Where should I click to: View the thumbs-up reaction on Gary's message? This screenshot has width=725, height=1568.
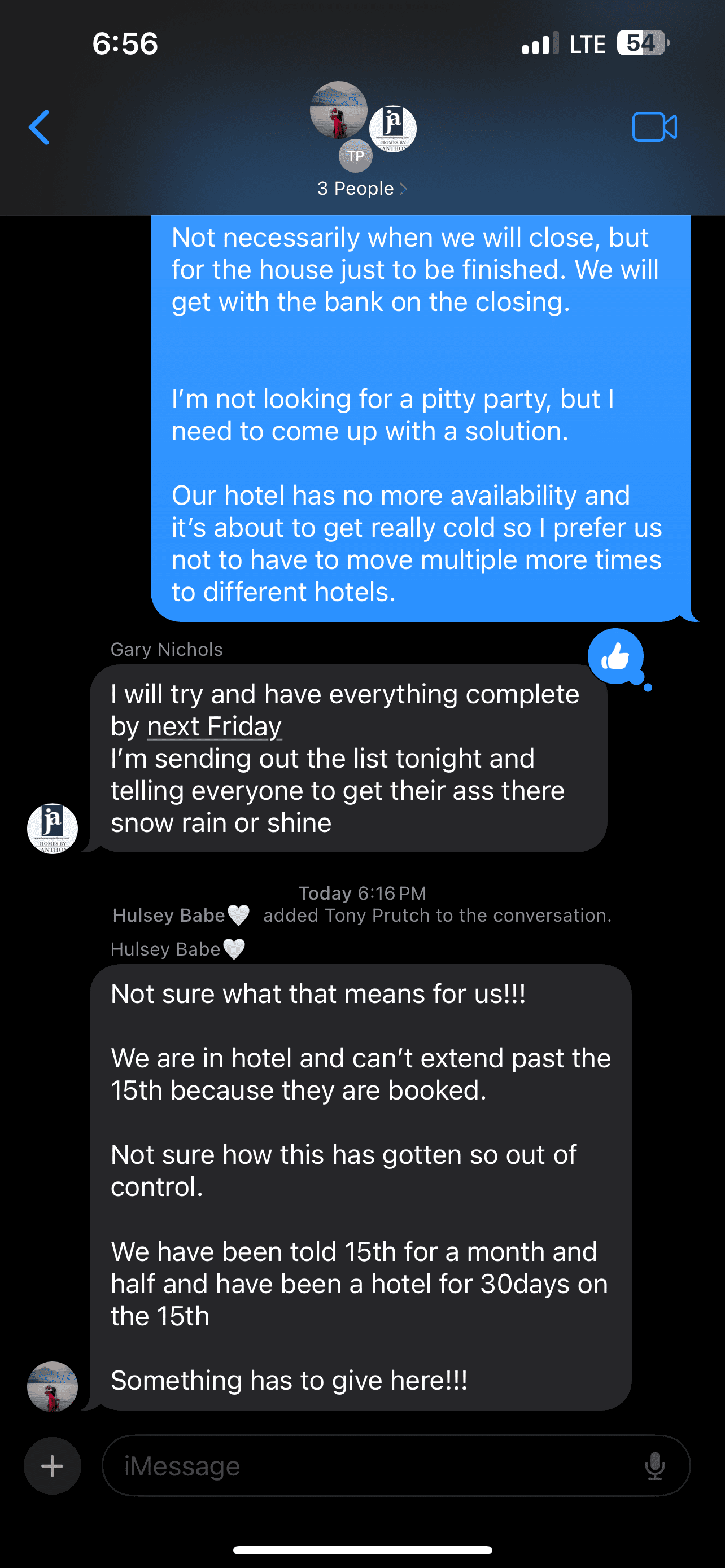[616, 657]
